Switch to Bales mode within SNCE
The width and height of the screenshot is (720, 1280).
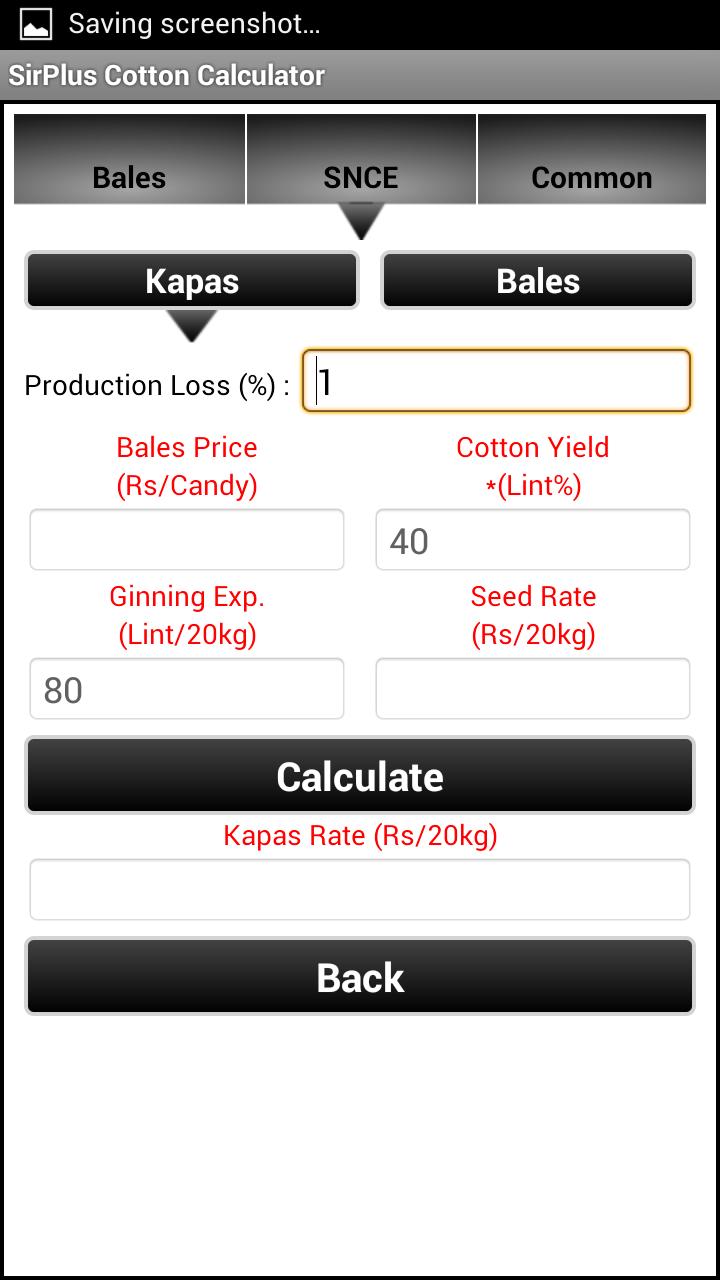pyautogui.click(x=538, y=280)
